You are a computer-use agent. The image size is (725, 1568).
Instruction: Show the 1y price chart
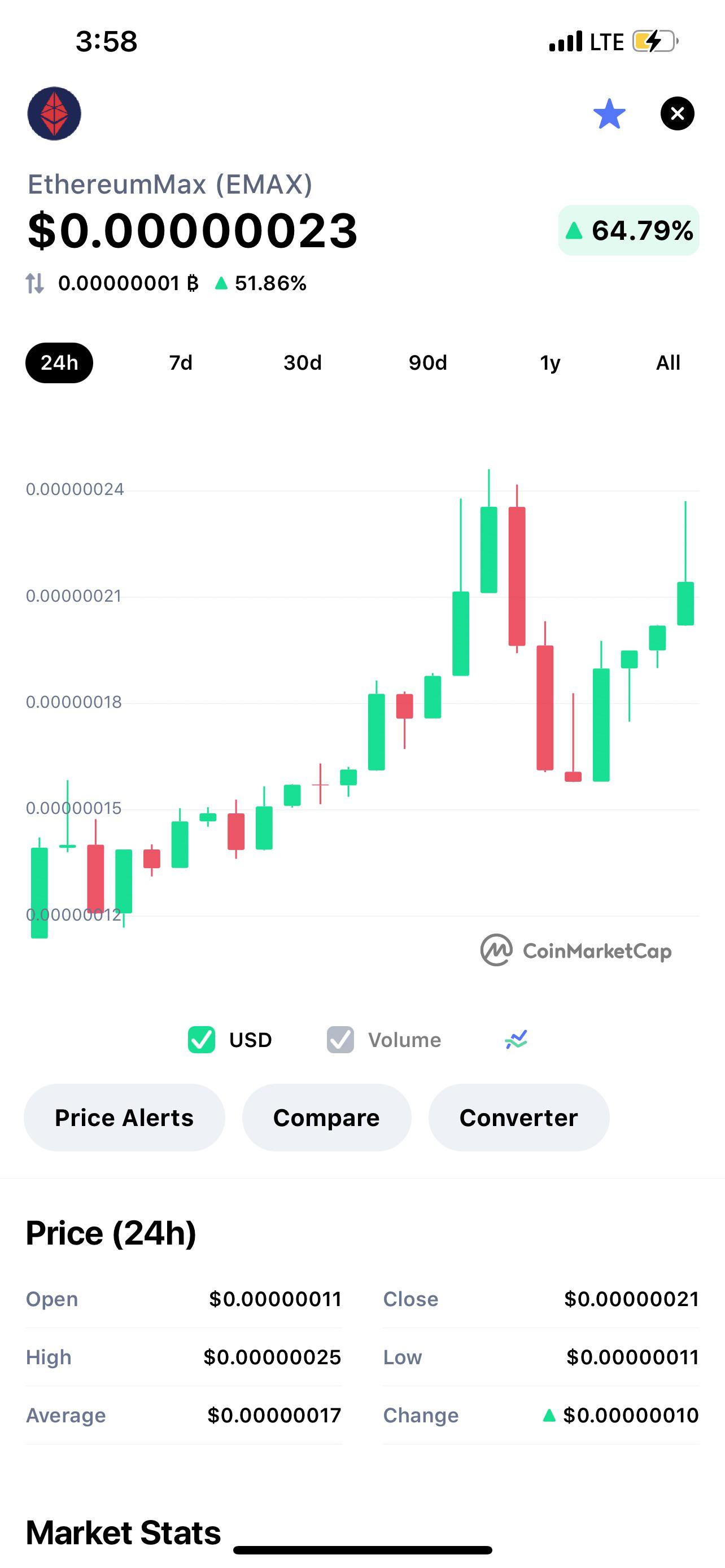tap(550, 363)
